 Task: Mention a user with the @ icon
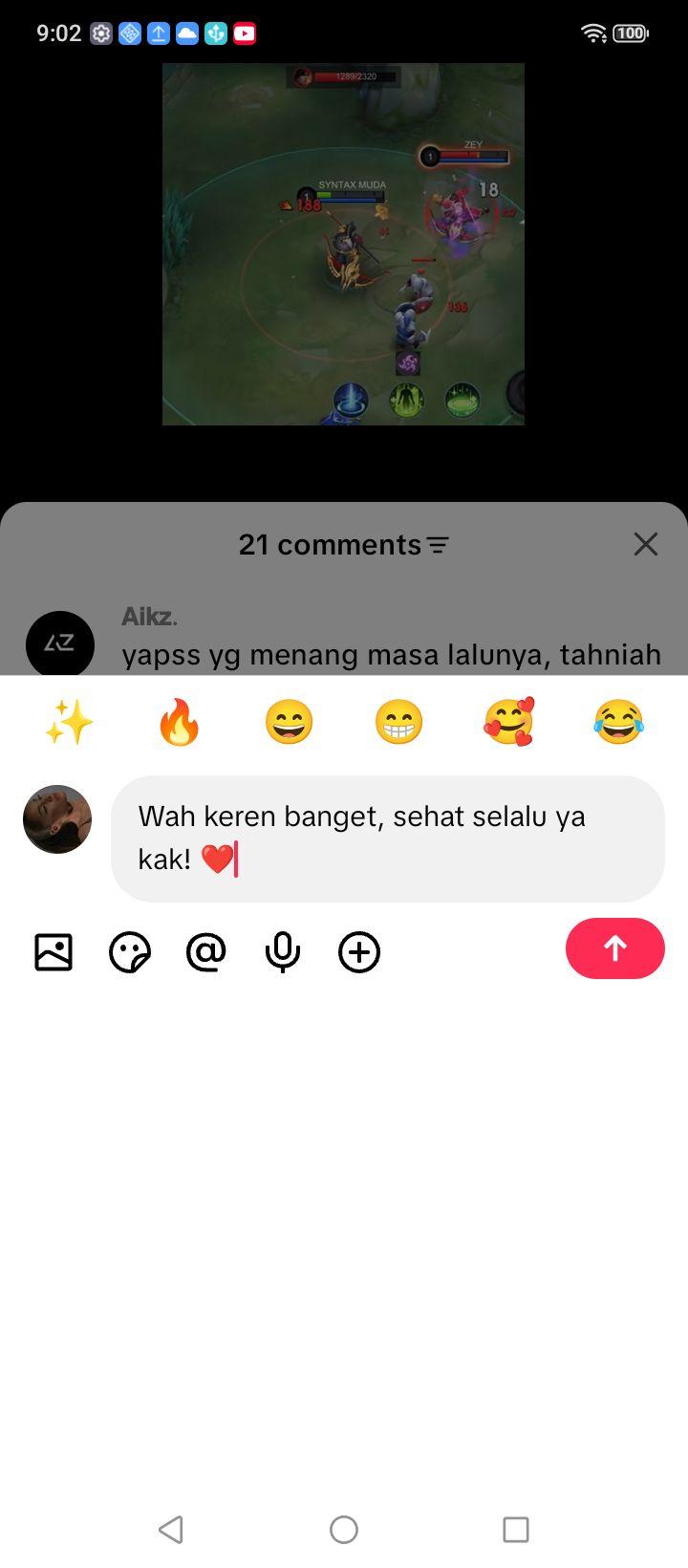206,952
